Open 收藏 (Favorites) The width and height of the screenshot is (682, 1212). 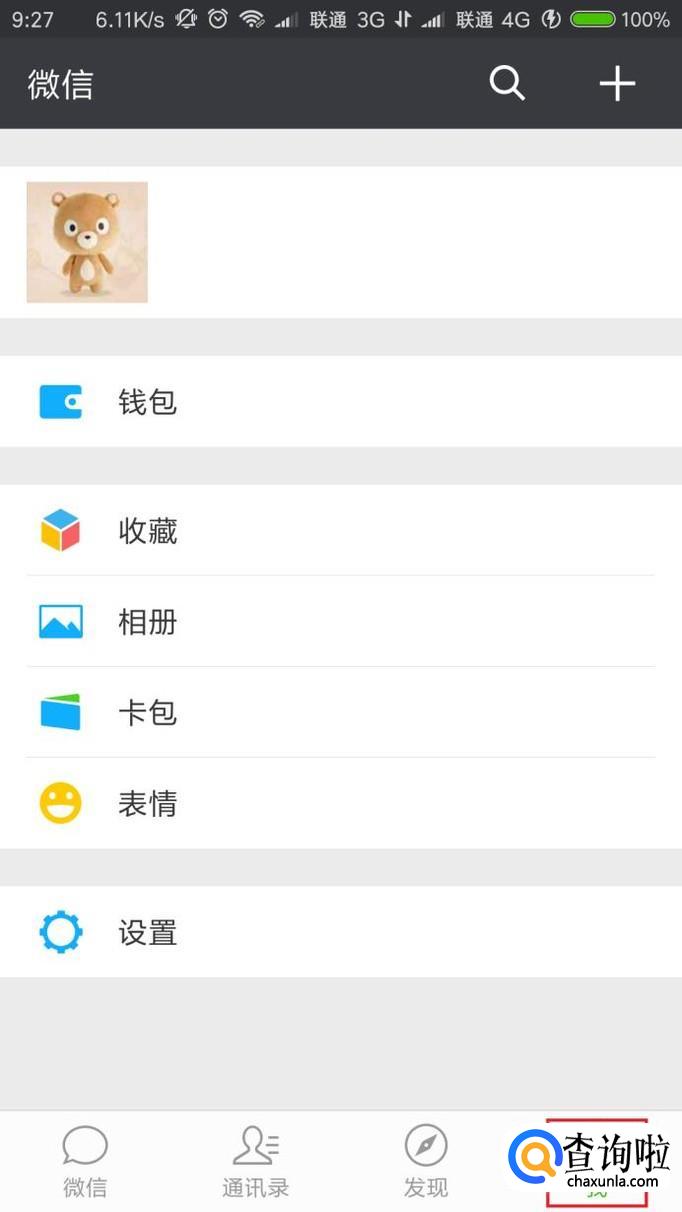[x=340, y=530]
